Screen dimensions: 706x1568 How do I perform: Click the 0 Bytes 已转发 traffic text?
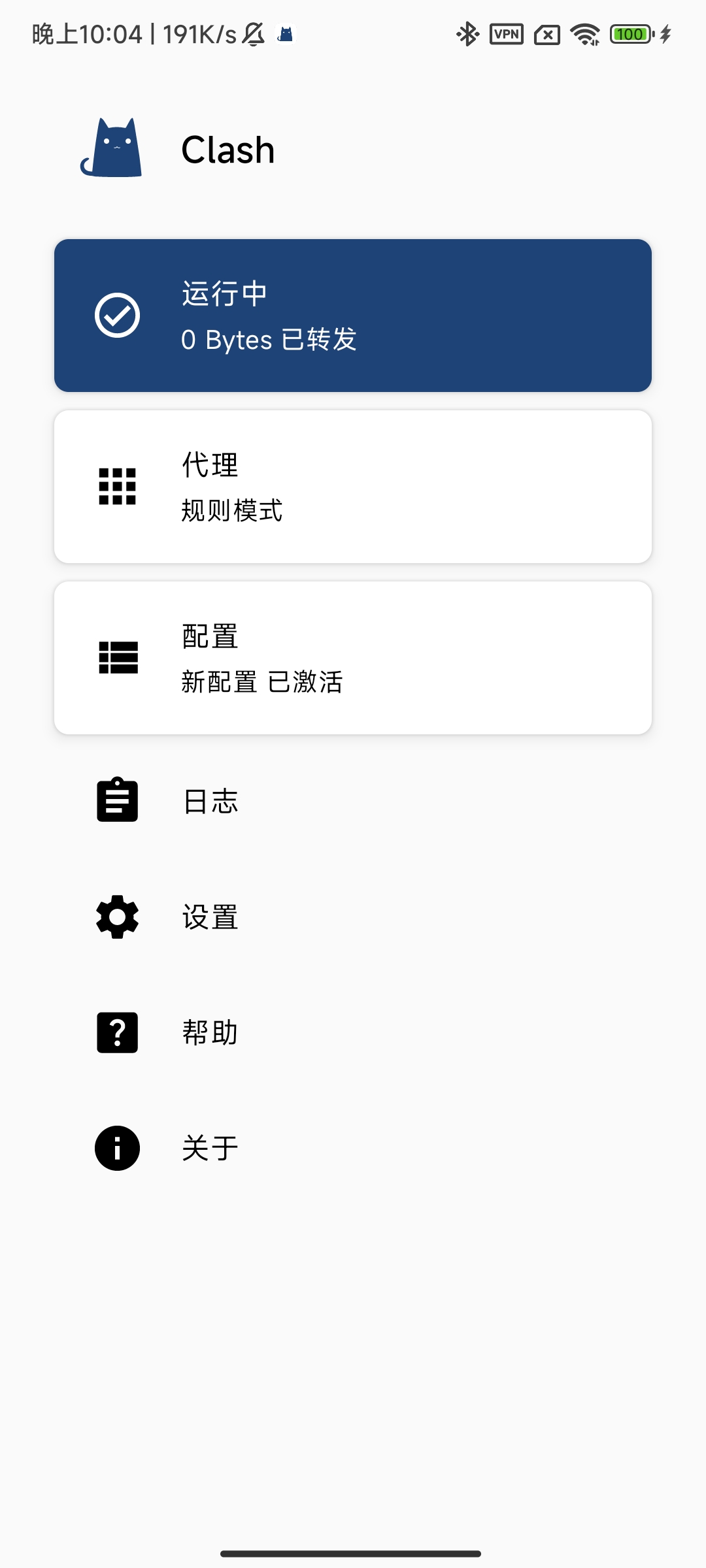[269, 339]
